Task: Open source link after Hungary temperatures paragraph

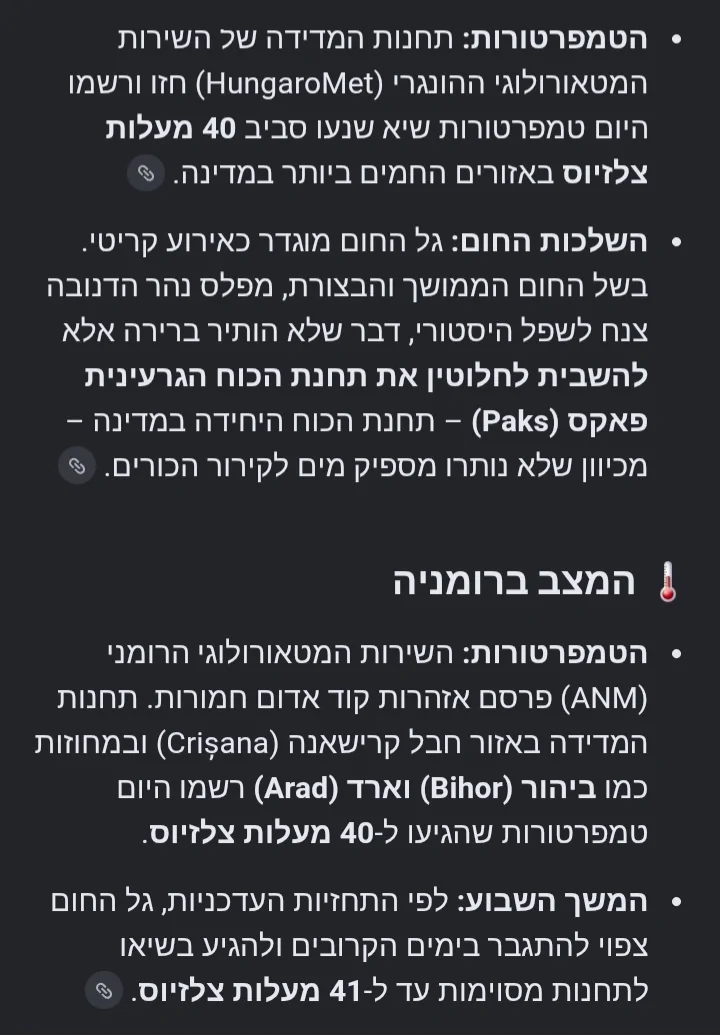Action: coord(146,174)
